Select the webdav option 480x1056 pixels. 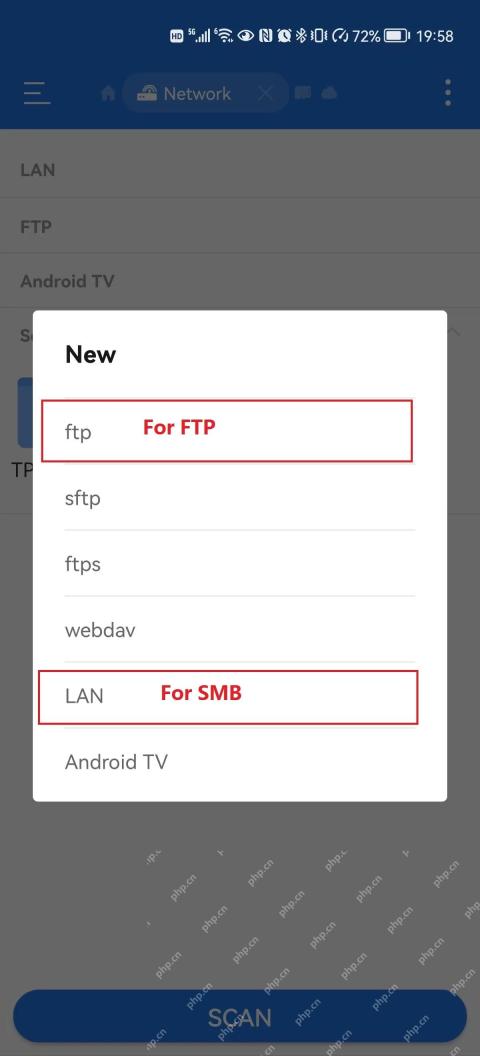pos(240,630)
